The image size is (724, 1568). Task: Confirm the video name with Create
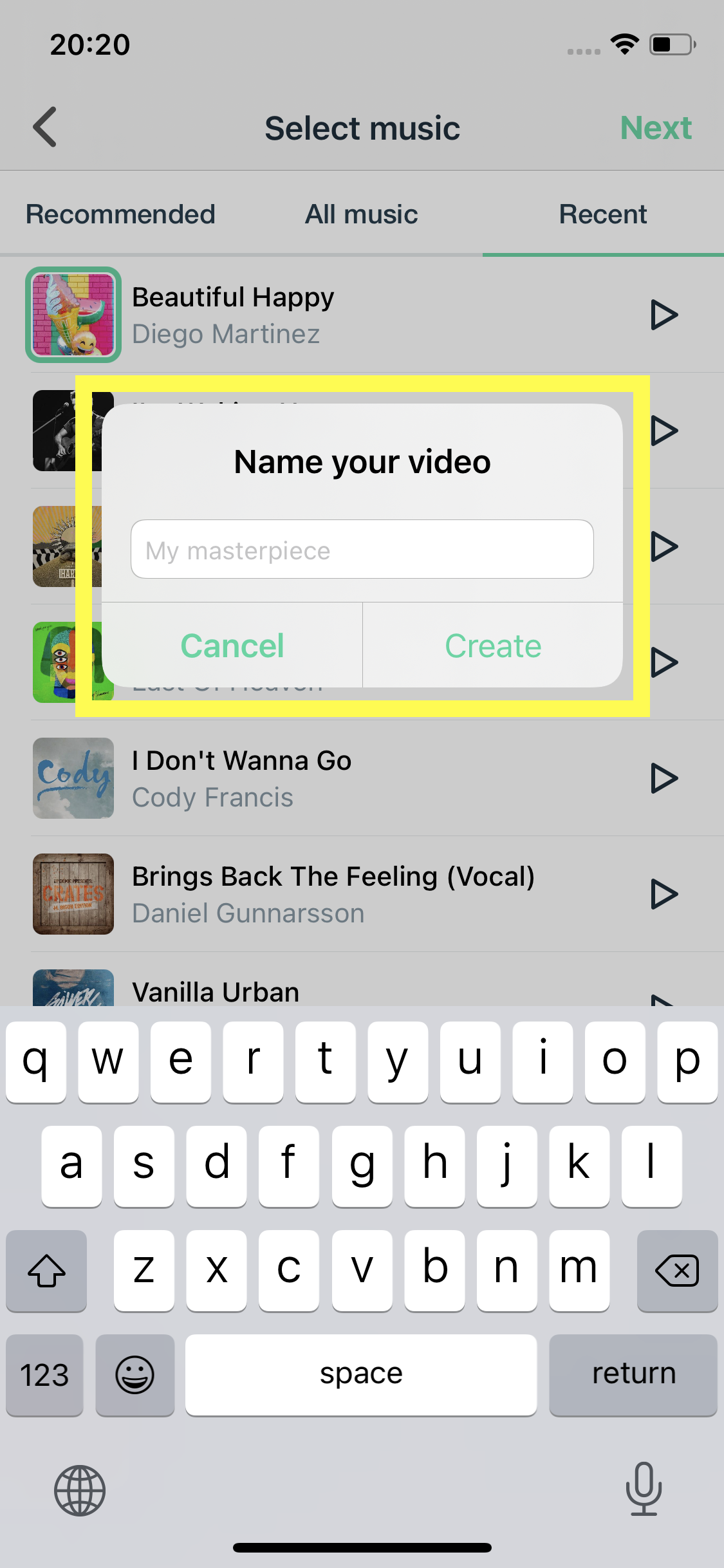(493, 646)
